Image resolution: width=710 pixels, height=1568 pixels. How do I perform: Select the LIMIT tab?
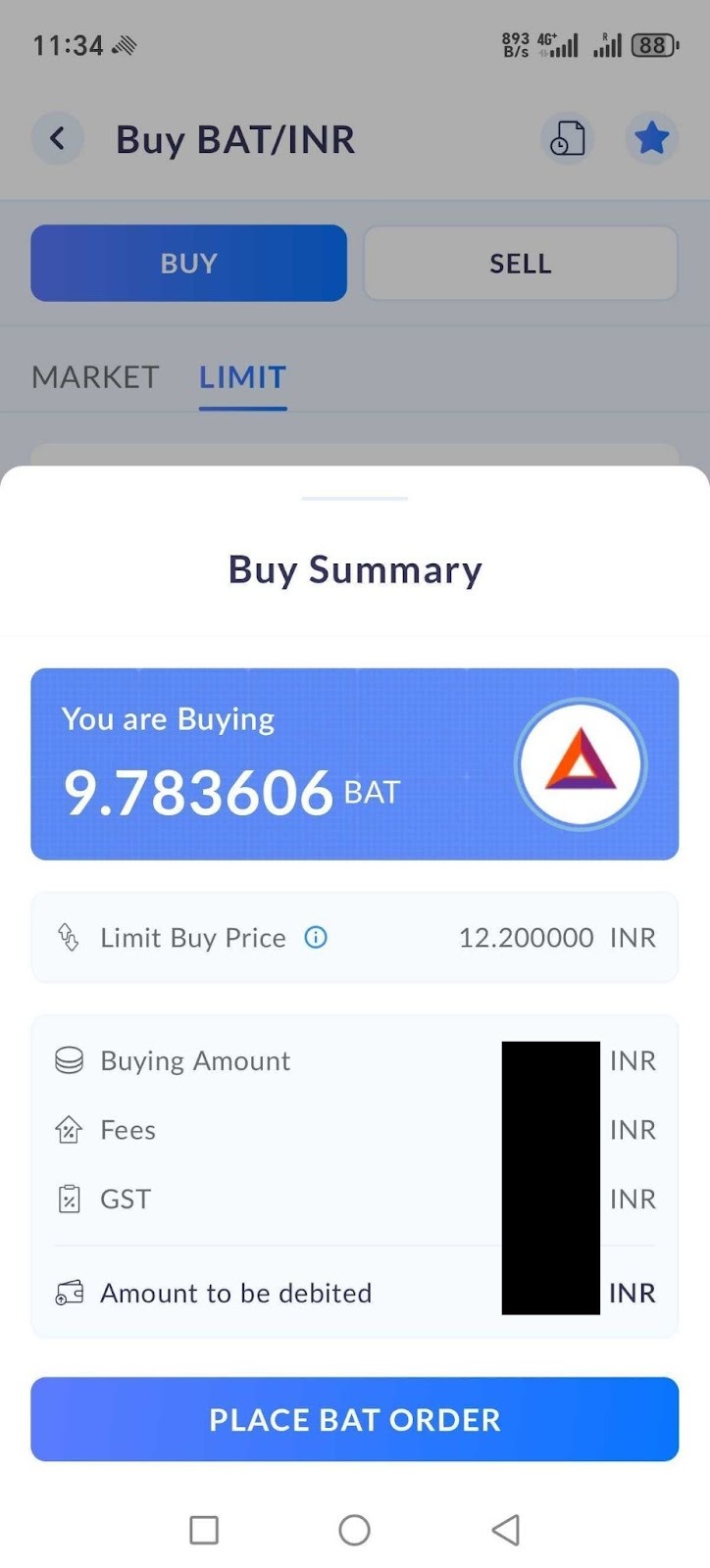(242, 377)
